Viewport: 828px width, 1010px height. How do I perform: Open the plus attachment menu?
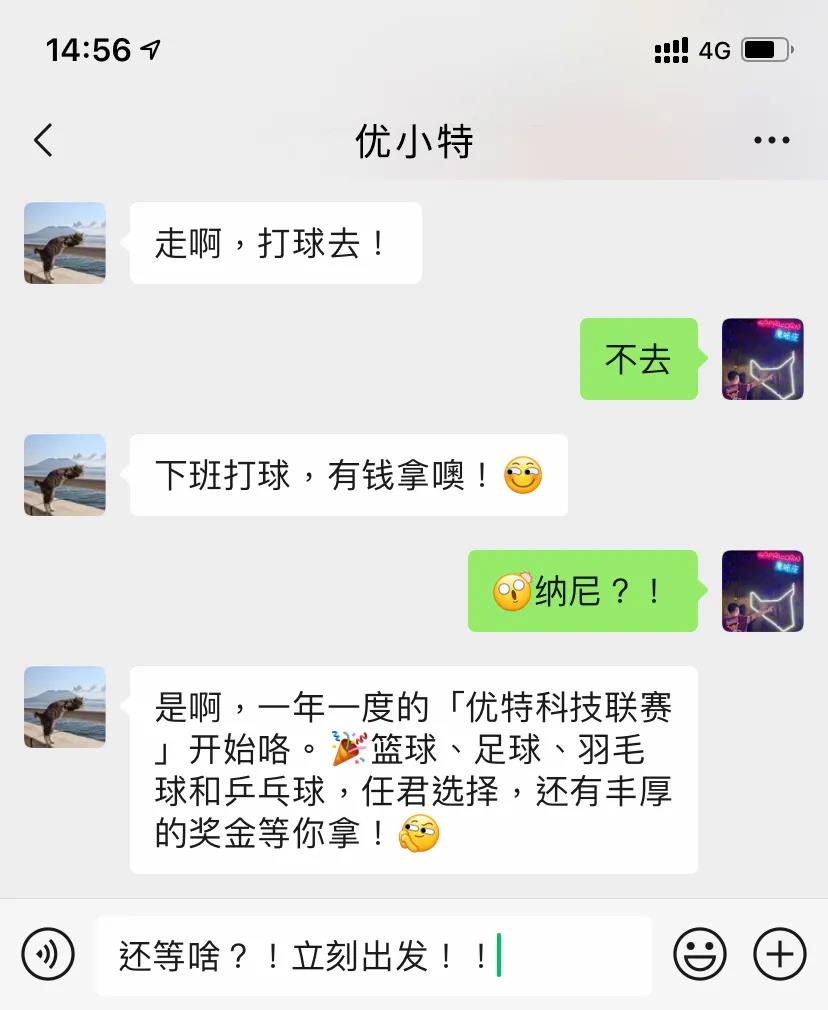pos(779,955)
